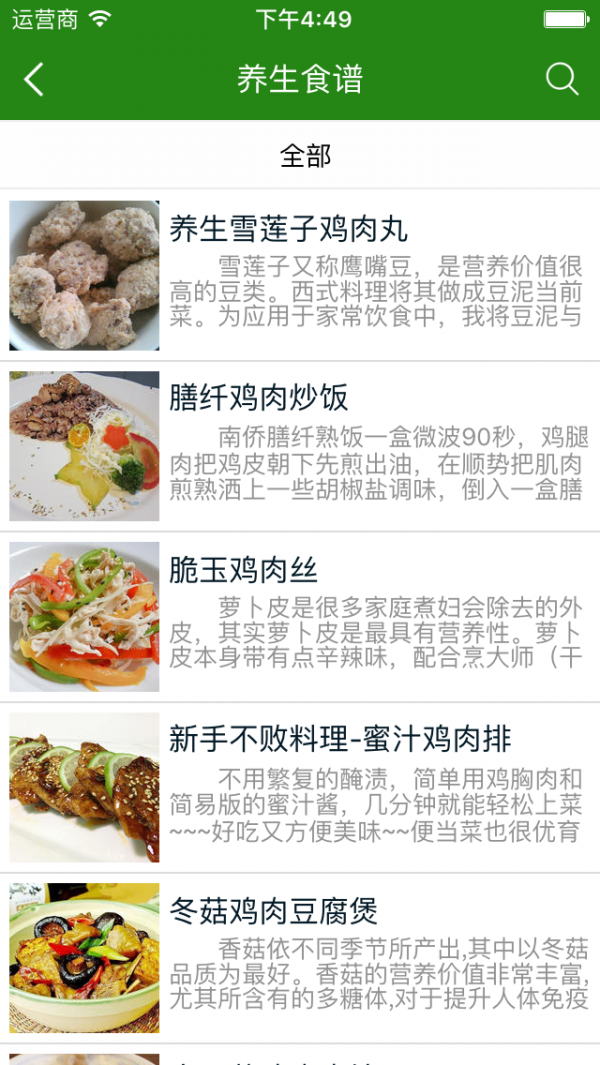This screenshot has height=1065, width=600.
Task: Open 新手不败料理-蜜汁鸡肉排 recipe
Action: click(x=300, y=787)
